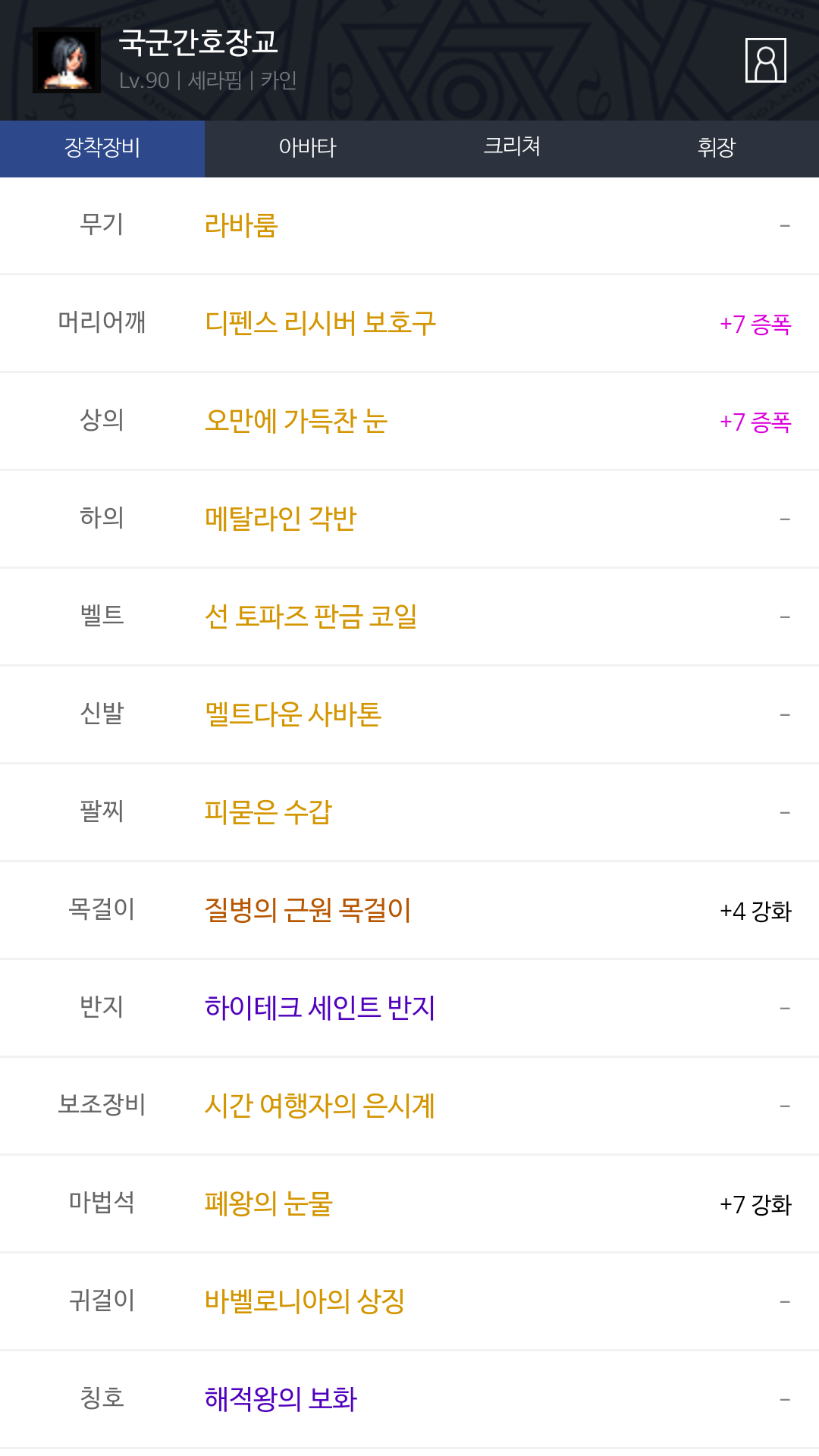View 디펜스 리시버 보호구 details
Viewport: 819px width, 1456px height.
pyautogui.click(x=321, y=323)
